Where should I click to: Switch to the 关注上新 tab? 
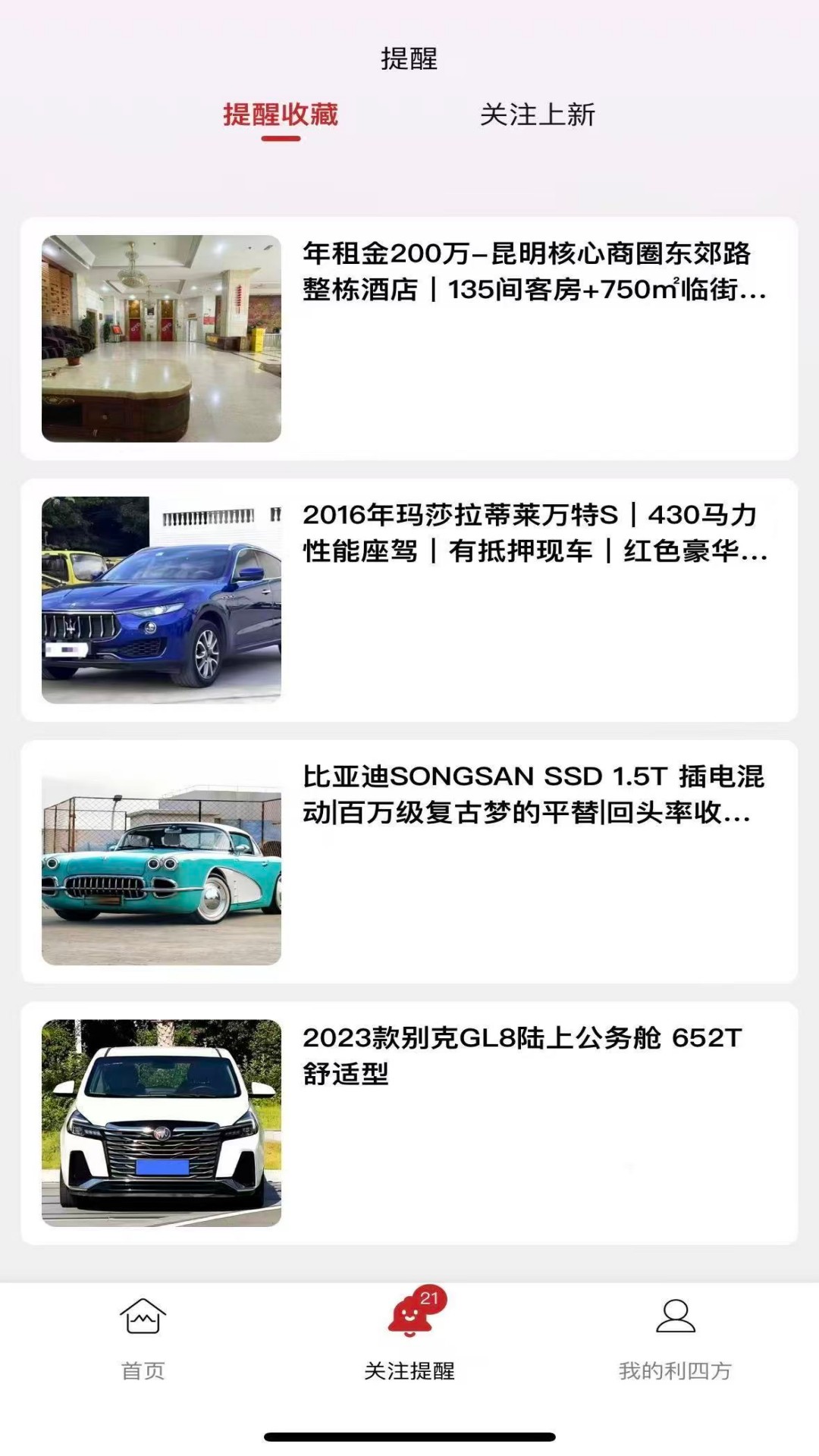(x=537, y=115)
